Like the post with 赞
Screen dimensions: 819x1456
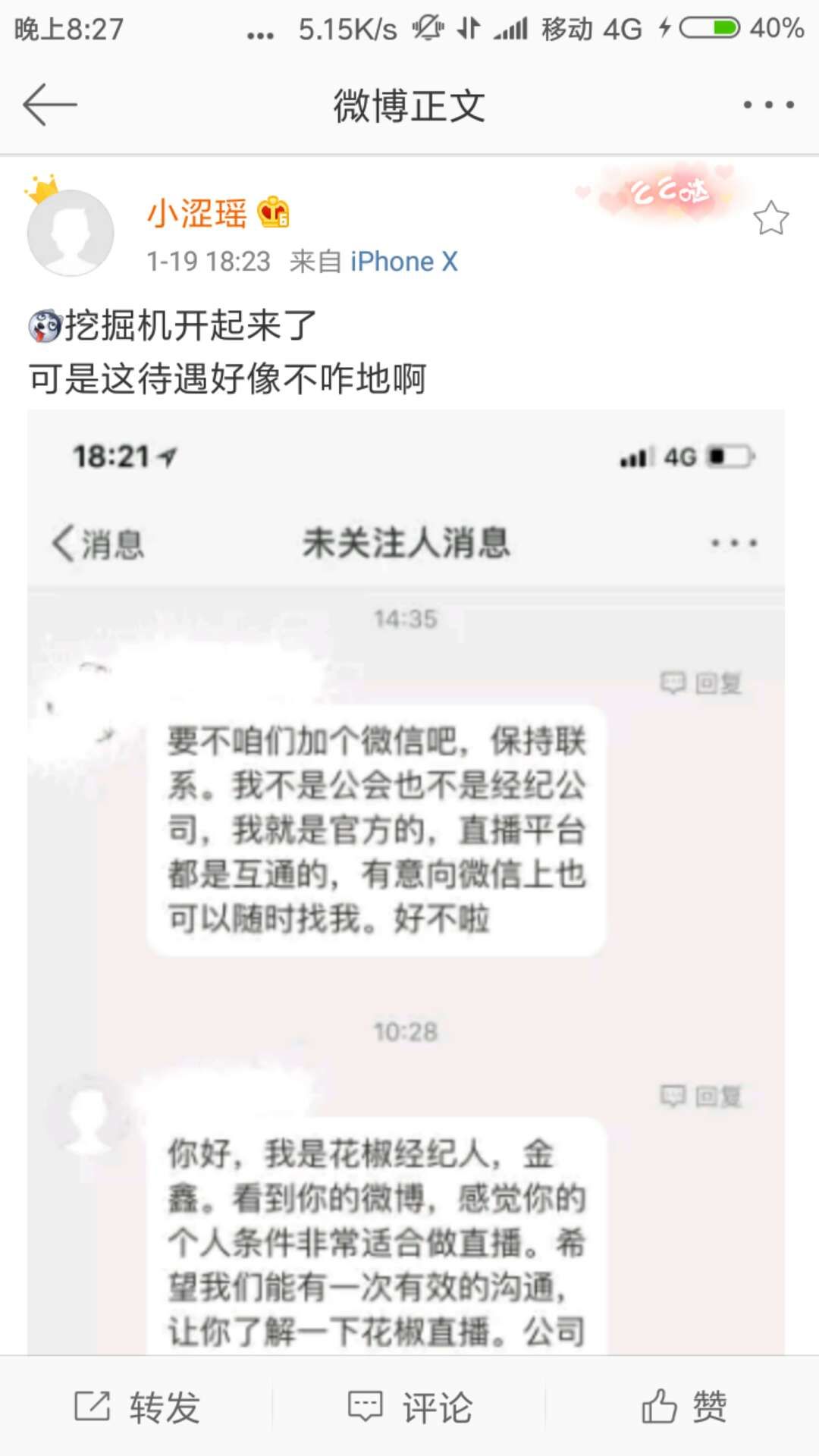[x=684, y=1407]
